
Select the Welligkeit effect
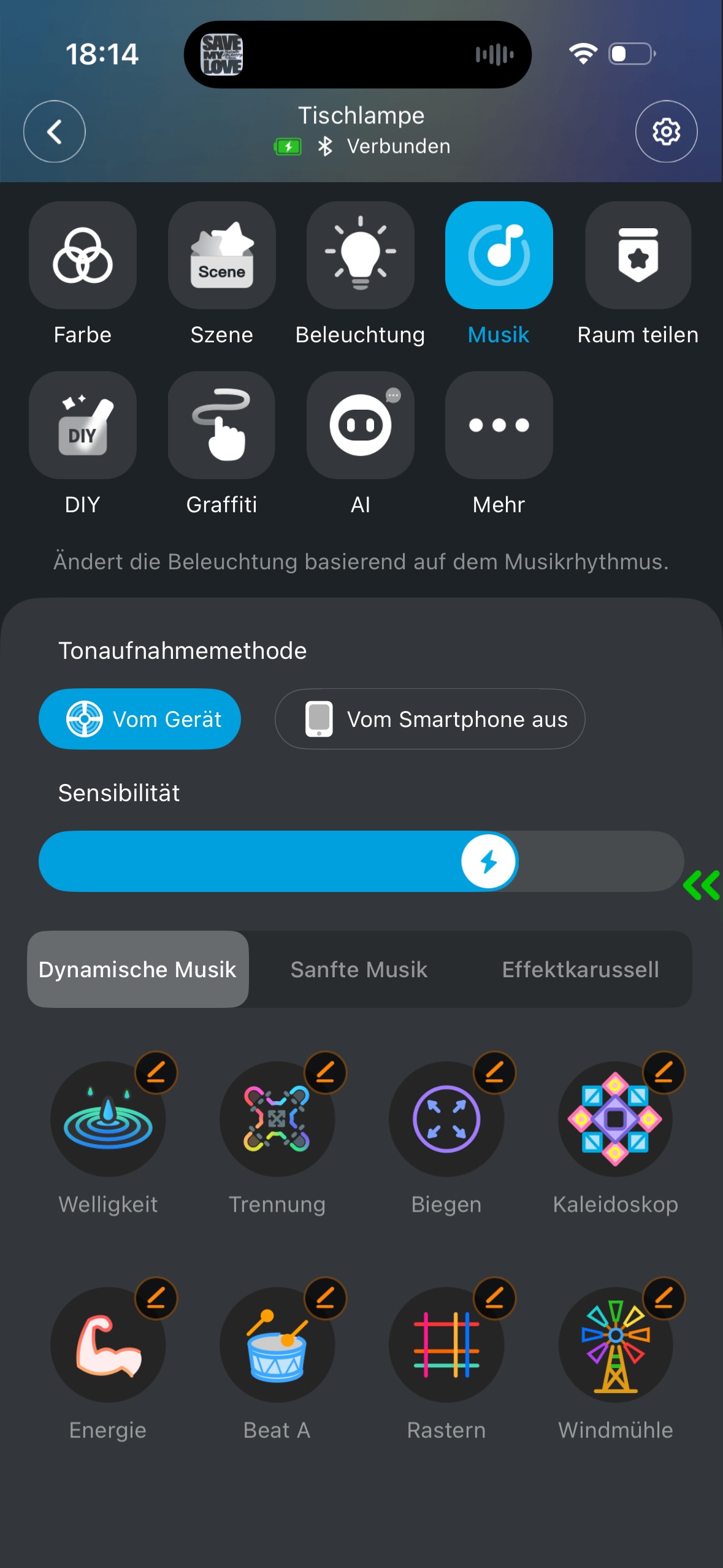pyautogui.click(x=108, y=1120)
